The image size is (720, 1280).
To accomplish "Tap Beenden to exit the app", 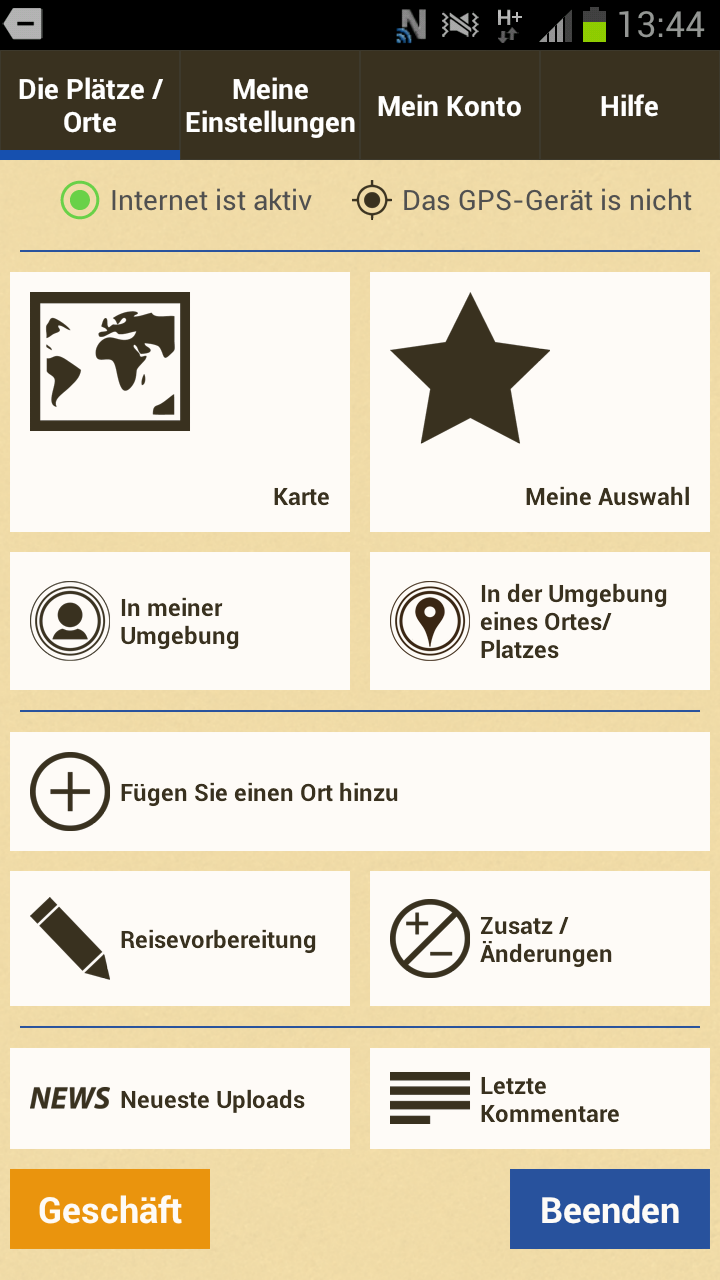I will pyautogui.click(x=610, y=1209).
